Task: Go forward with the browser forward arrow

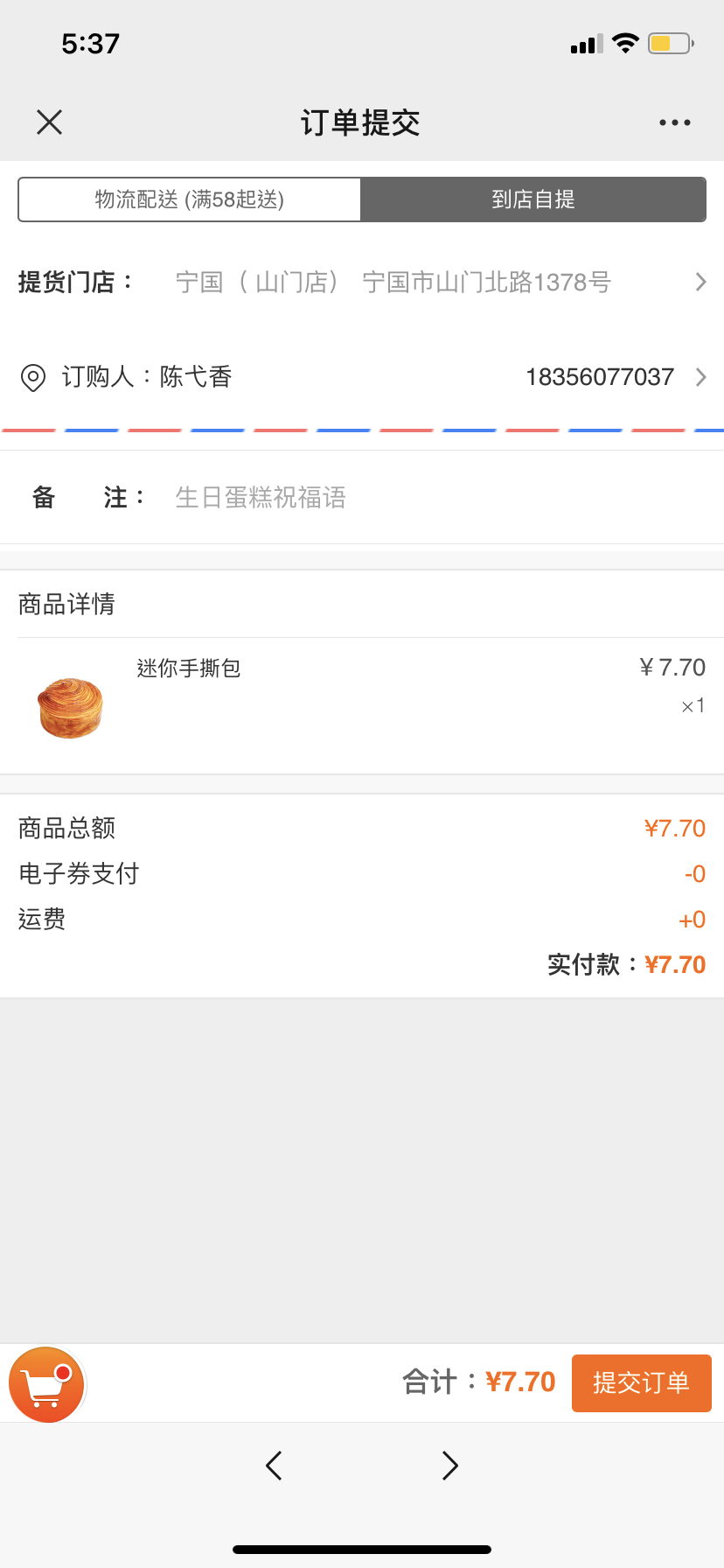Action: pyautogui.click(x=450, y=1465)
